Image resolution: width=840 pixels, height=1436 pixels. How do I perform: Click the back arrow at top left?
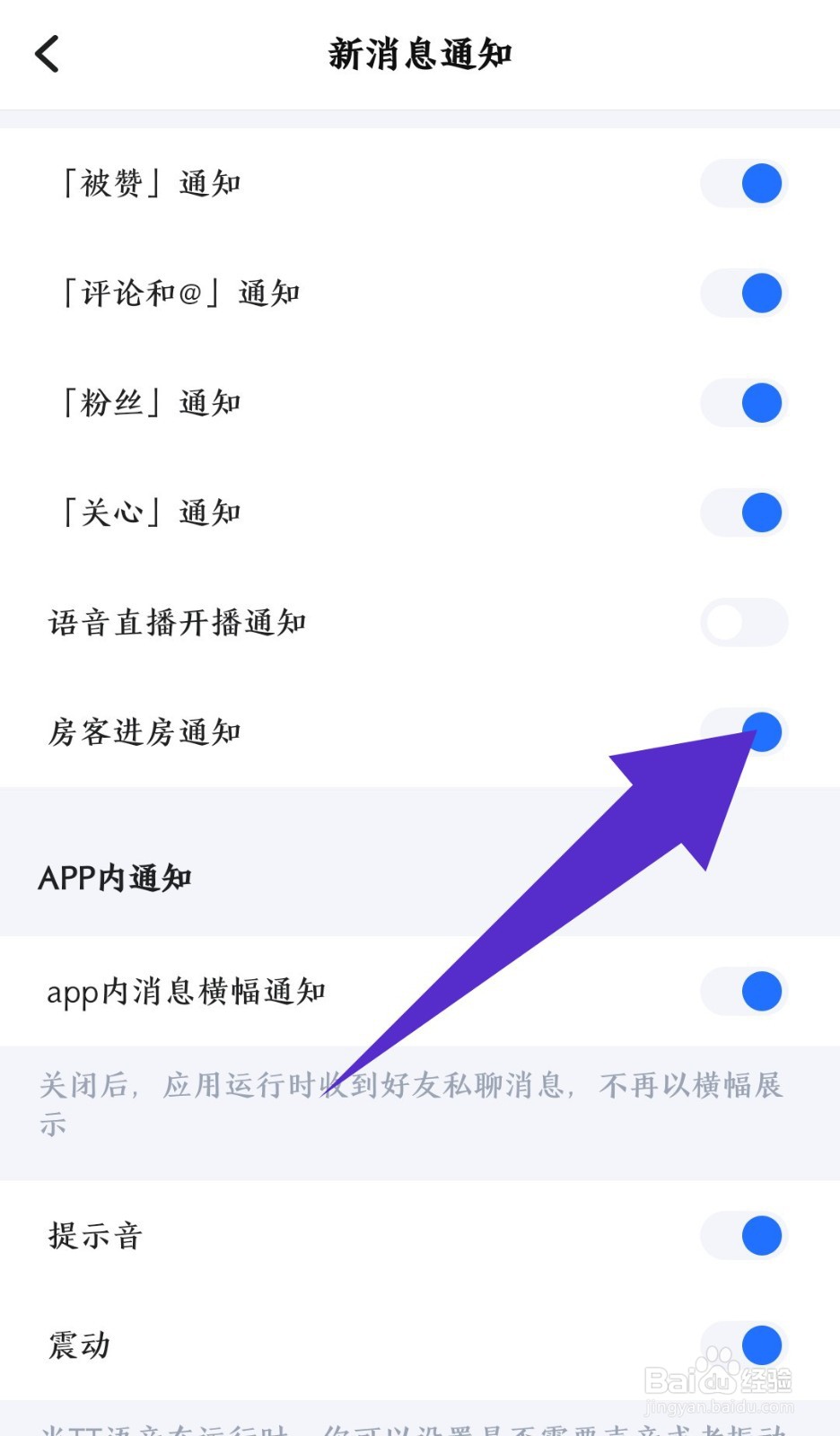tap(46, 54)
